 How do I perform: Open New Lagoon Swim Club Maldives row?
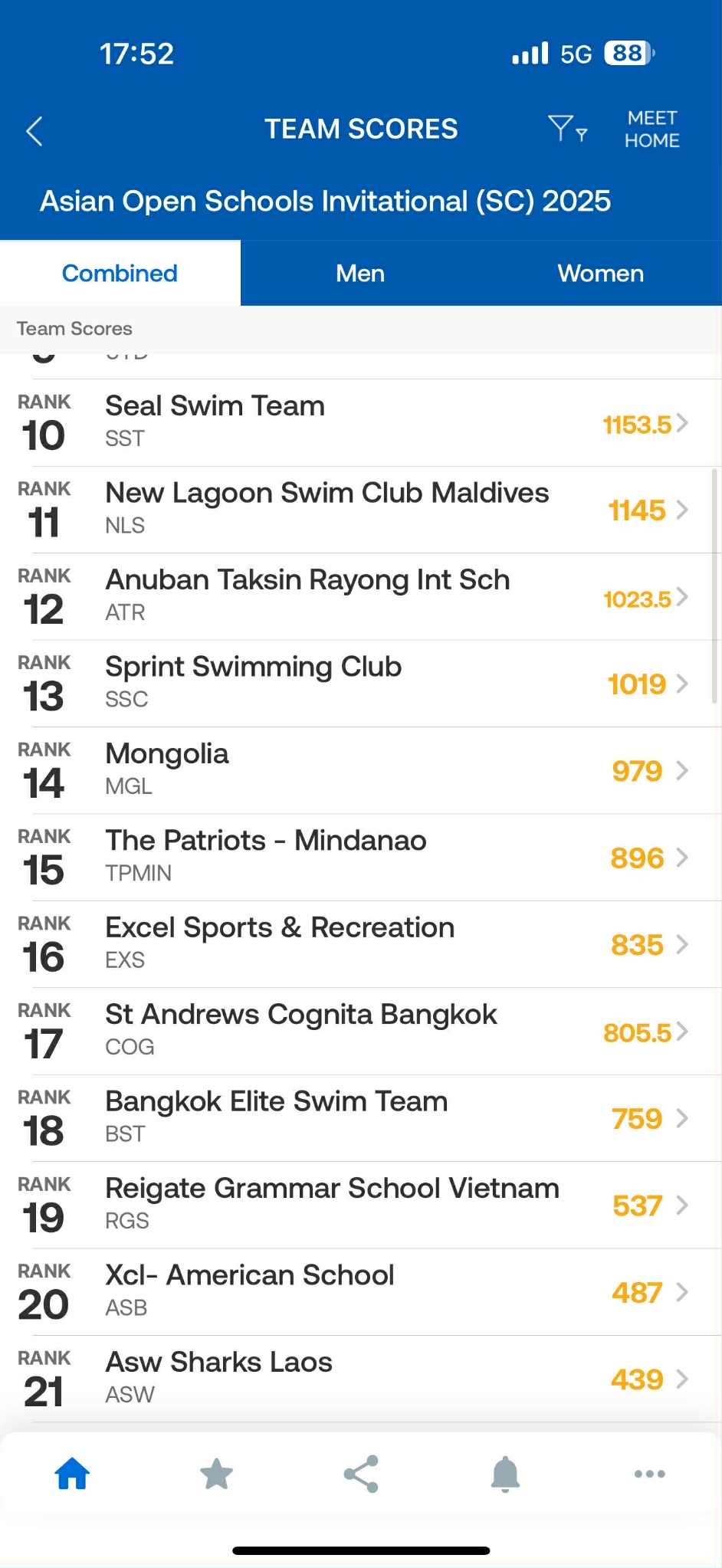361,510
